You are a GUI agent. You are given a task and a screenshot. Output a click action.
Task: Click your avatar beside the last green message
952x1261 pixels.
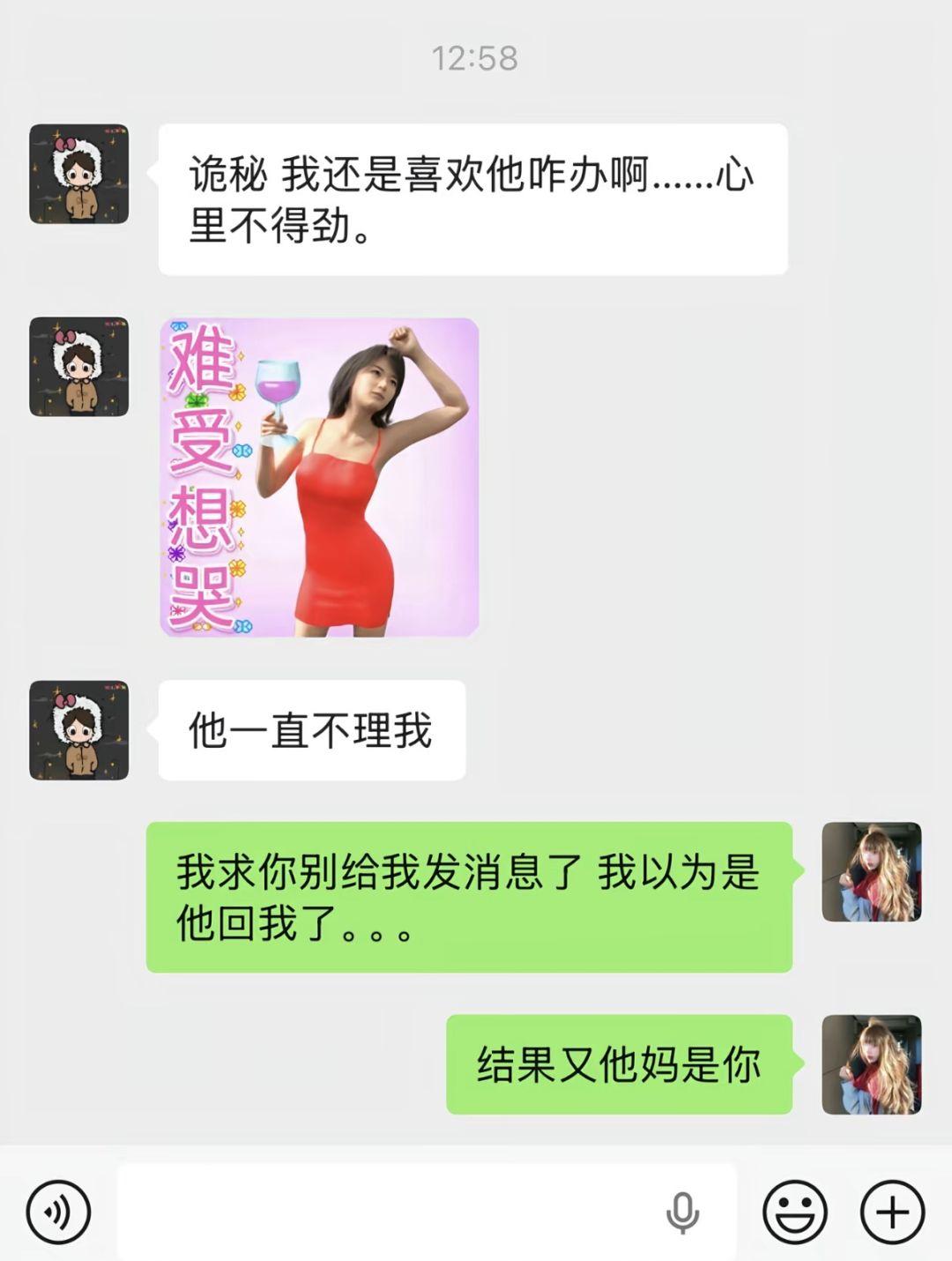(870, 1064)
